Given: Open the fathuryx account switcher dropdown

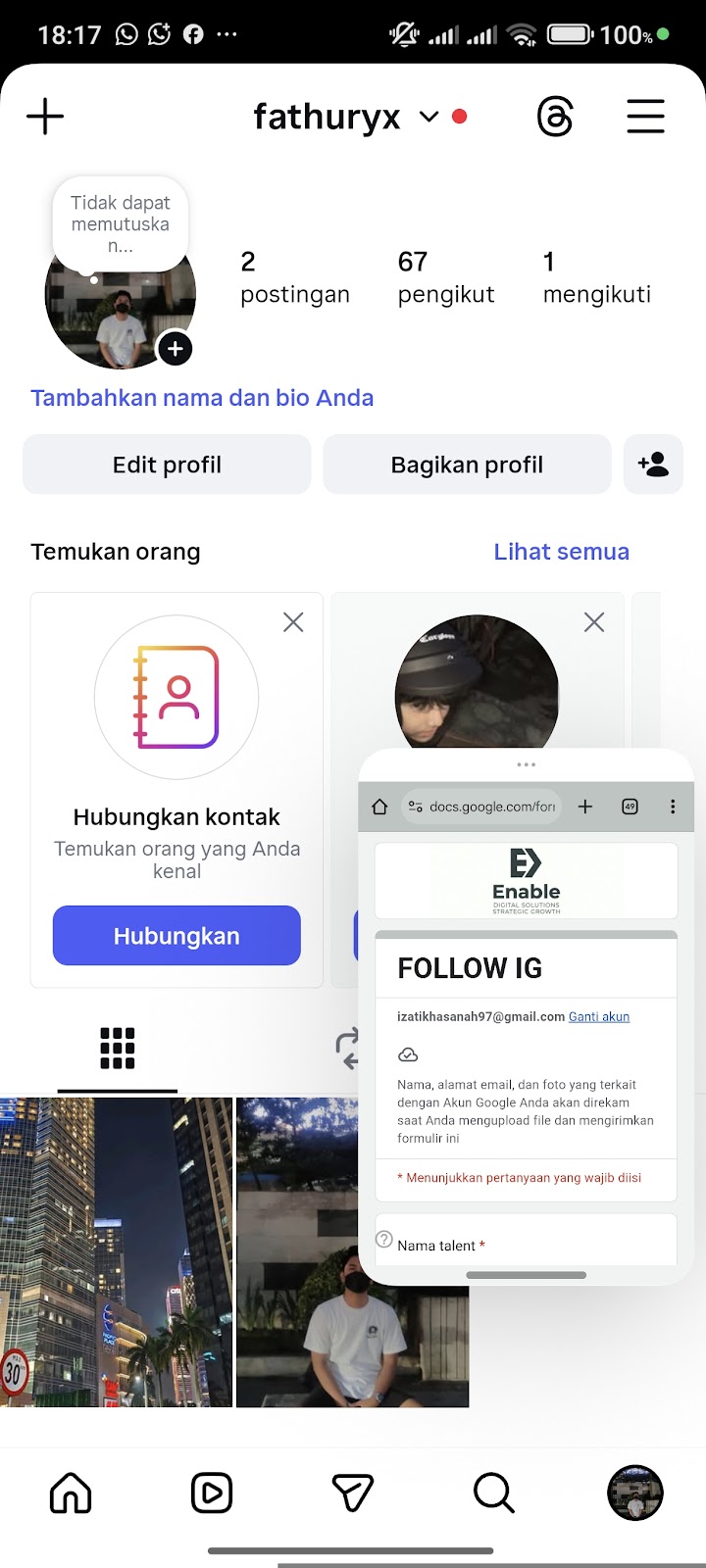Looking at the screenshot, I should [429, 118].
